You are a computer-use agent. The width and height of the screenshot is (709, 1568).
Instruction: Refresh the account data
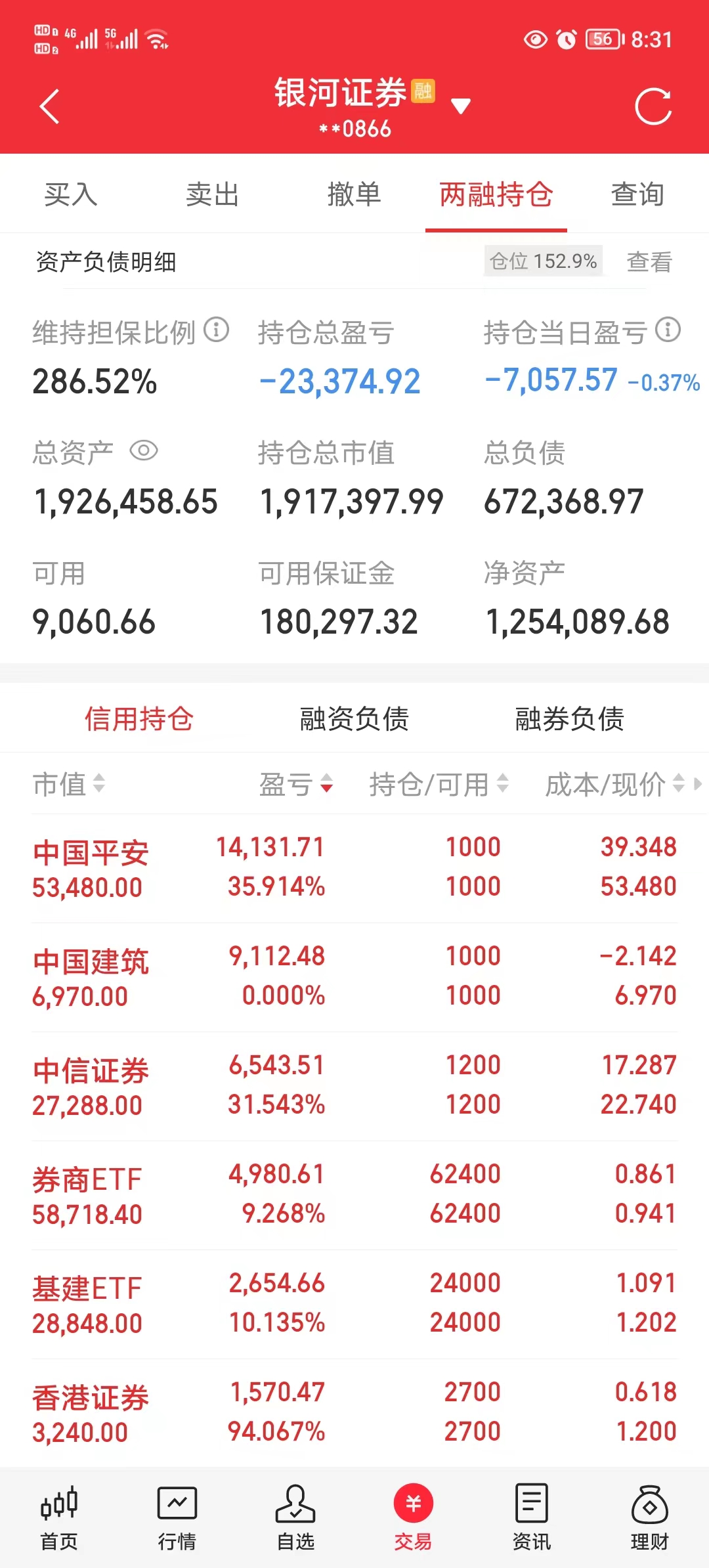(x=653, y=106)
